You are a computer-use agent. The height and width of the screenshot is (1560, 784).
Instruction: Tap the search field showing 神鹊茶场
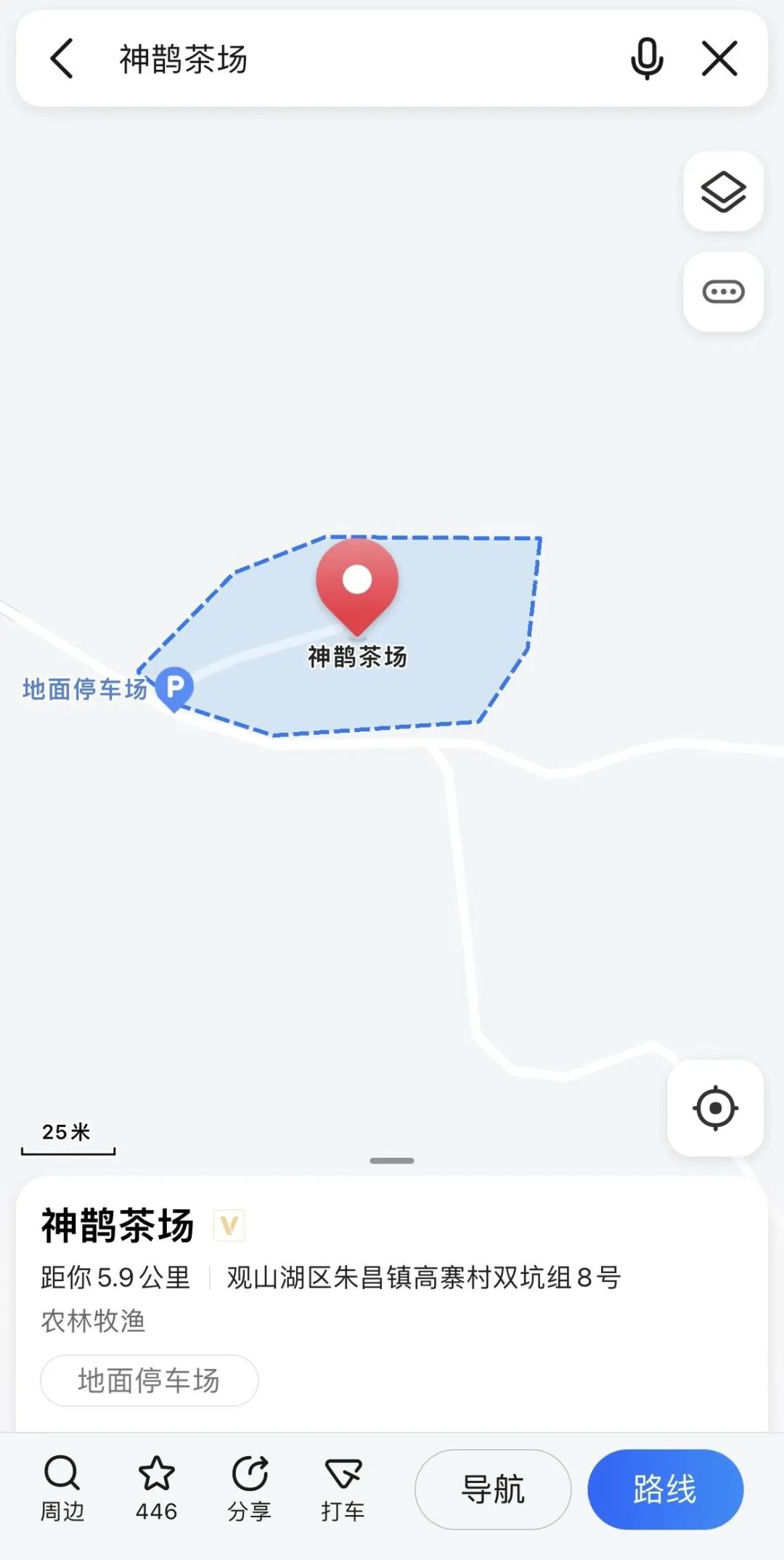click(x=363, y=59)
